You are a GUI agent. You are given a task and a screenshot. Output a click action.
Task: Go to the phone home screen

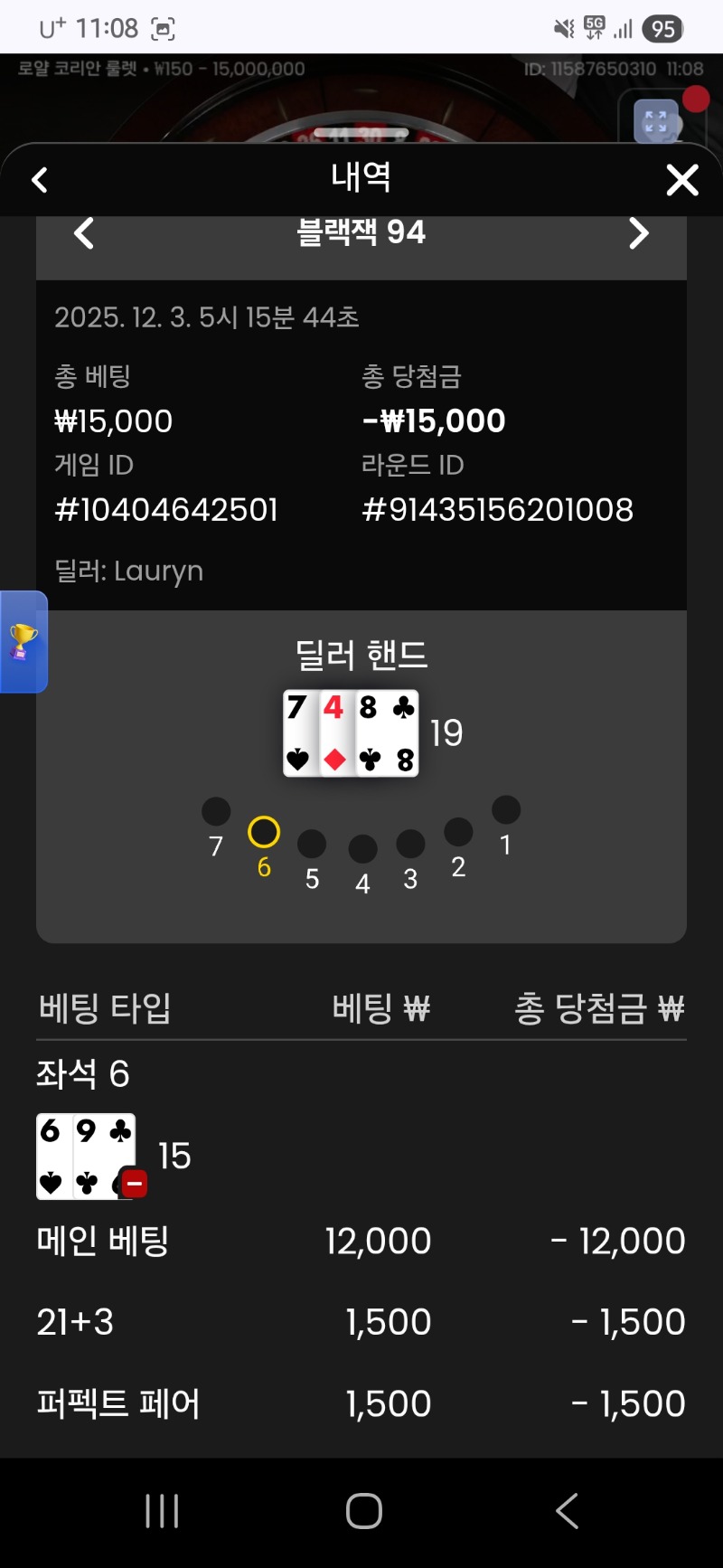pyautogui.click(x=364, y=1510)
